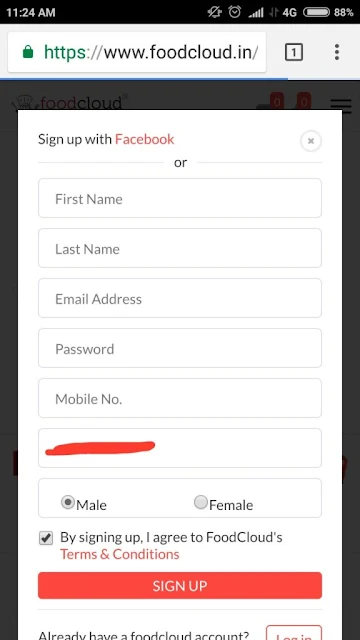Uncheck the agree to terms checkbox
This screenshot has height=640, width=360.
[x=46, y=538]
